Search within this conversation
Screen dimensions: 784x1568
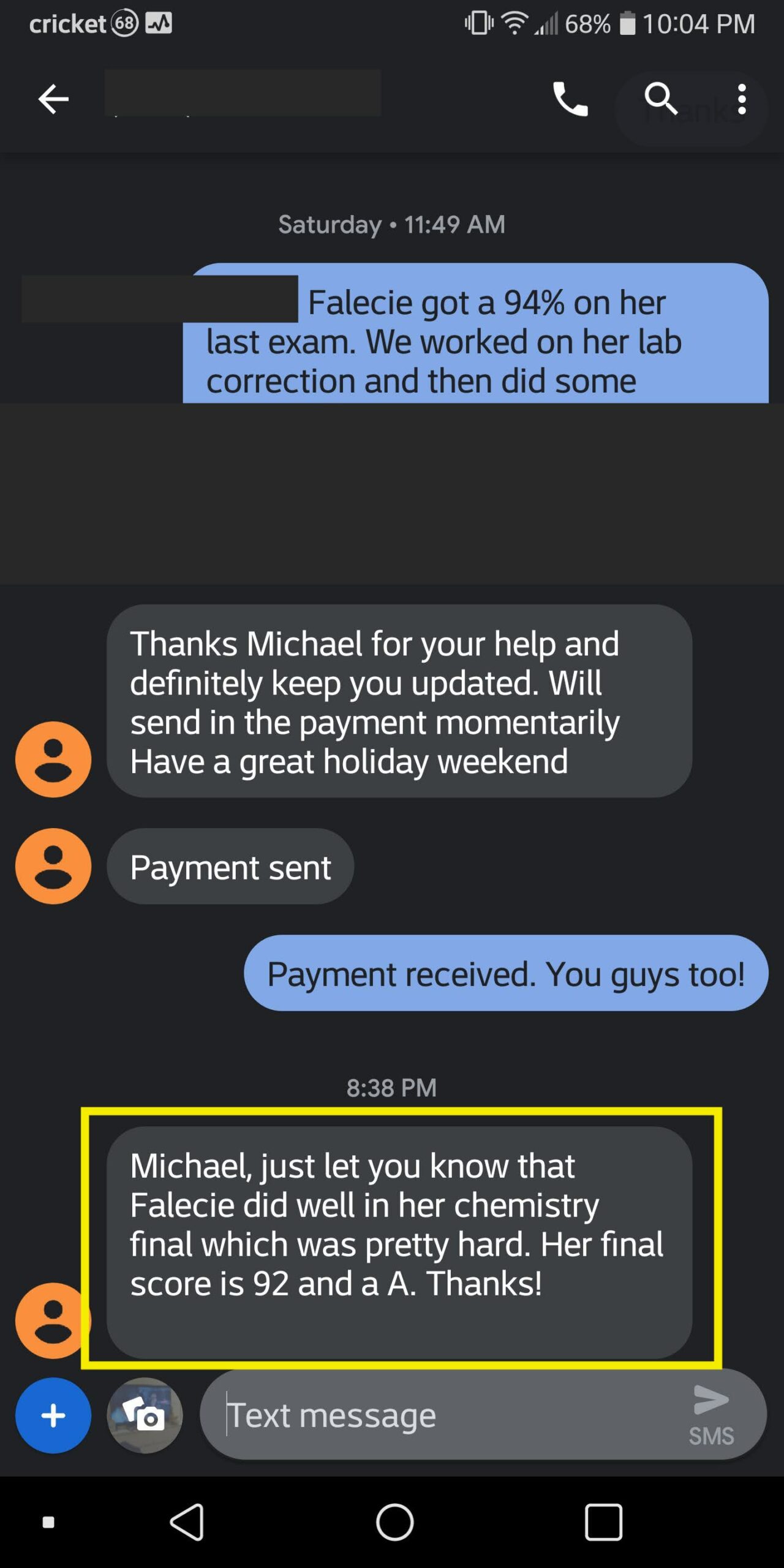click(661, 99)
